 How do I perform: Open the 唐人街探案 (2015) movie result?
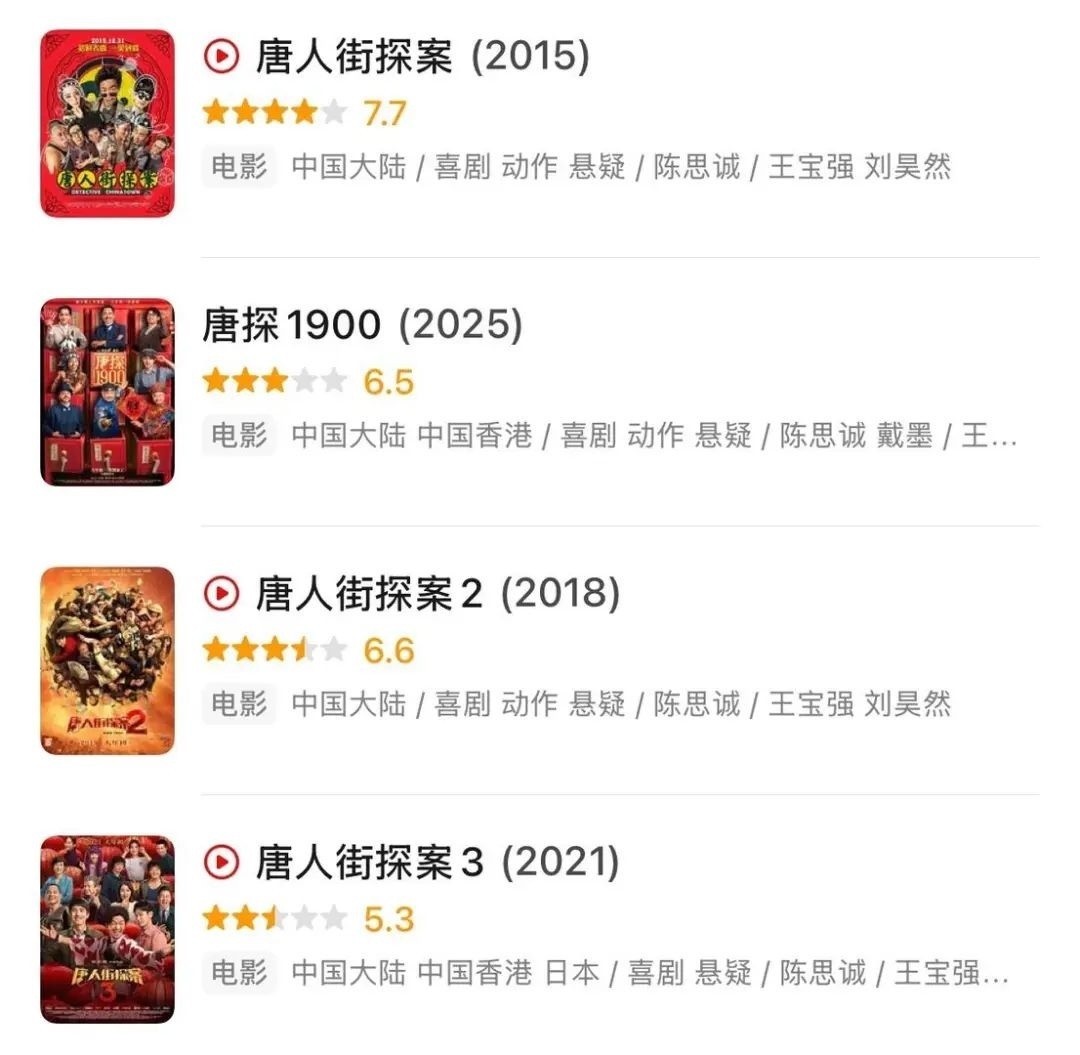pos(422,57)
